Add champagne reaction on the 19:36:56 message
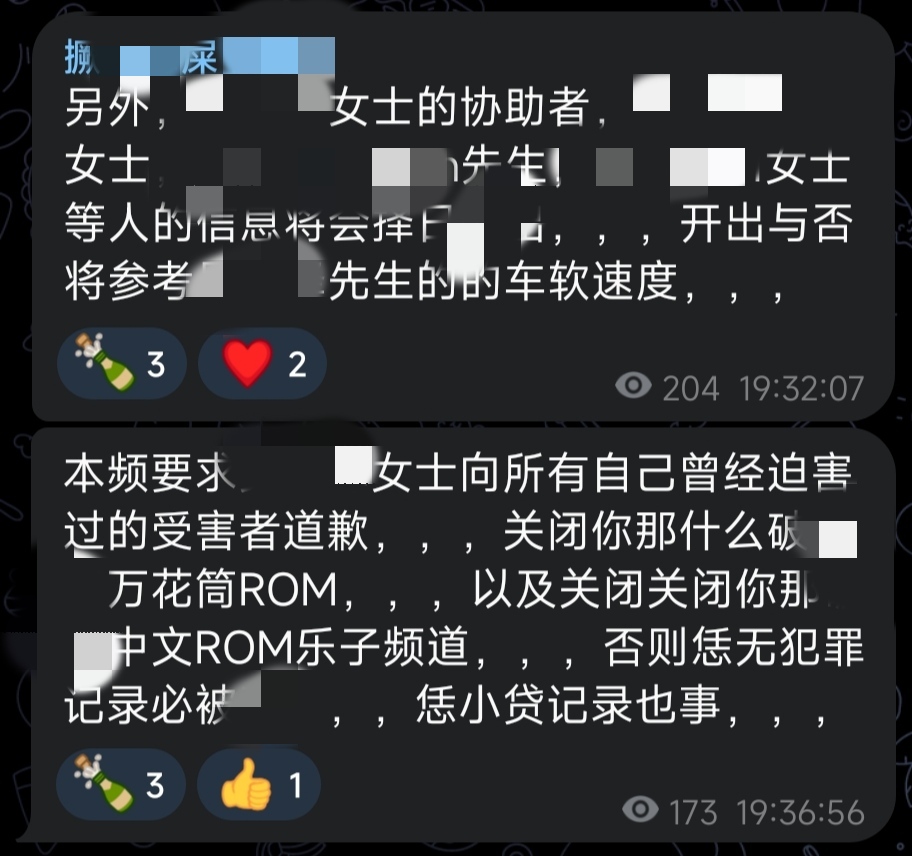This screenshot has width=912, height=856. pos(121,785)
